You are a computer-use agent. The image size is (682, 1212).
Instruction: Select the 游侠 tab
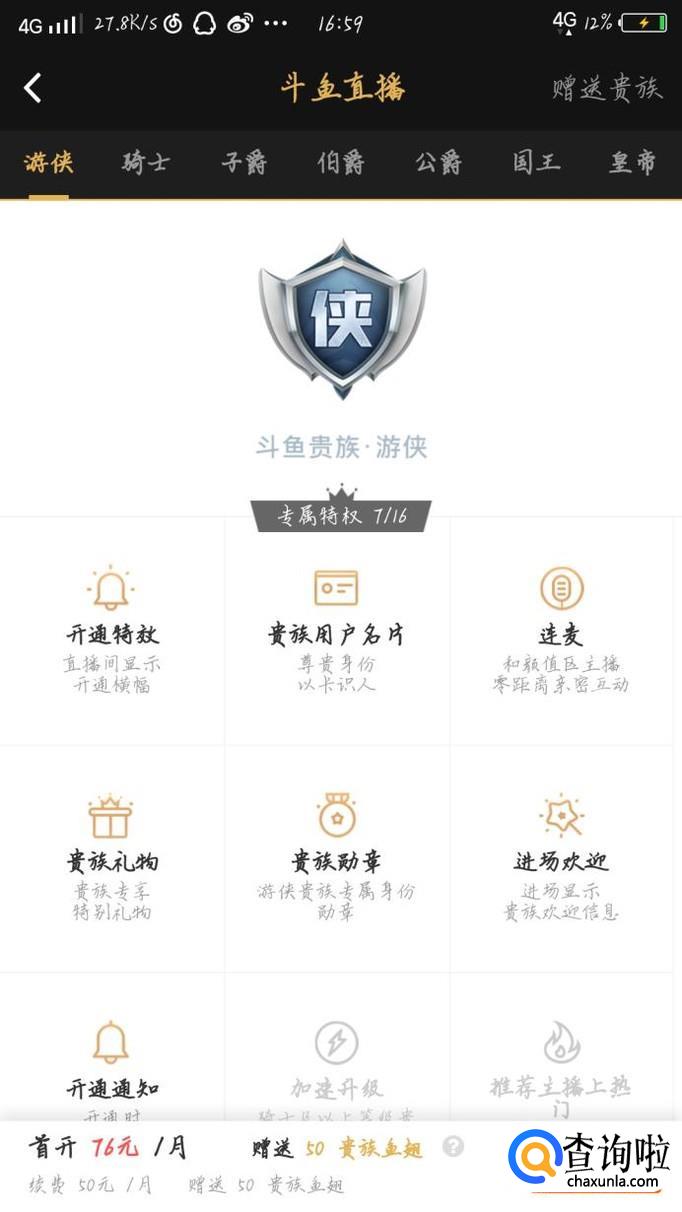click(49, 162)
